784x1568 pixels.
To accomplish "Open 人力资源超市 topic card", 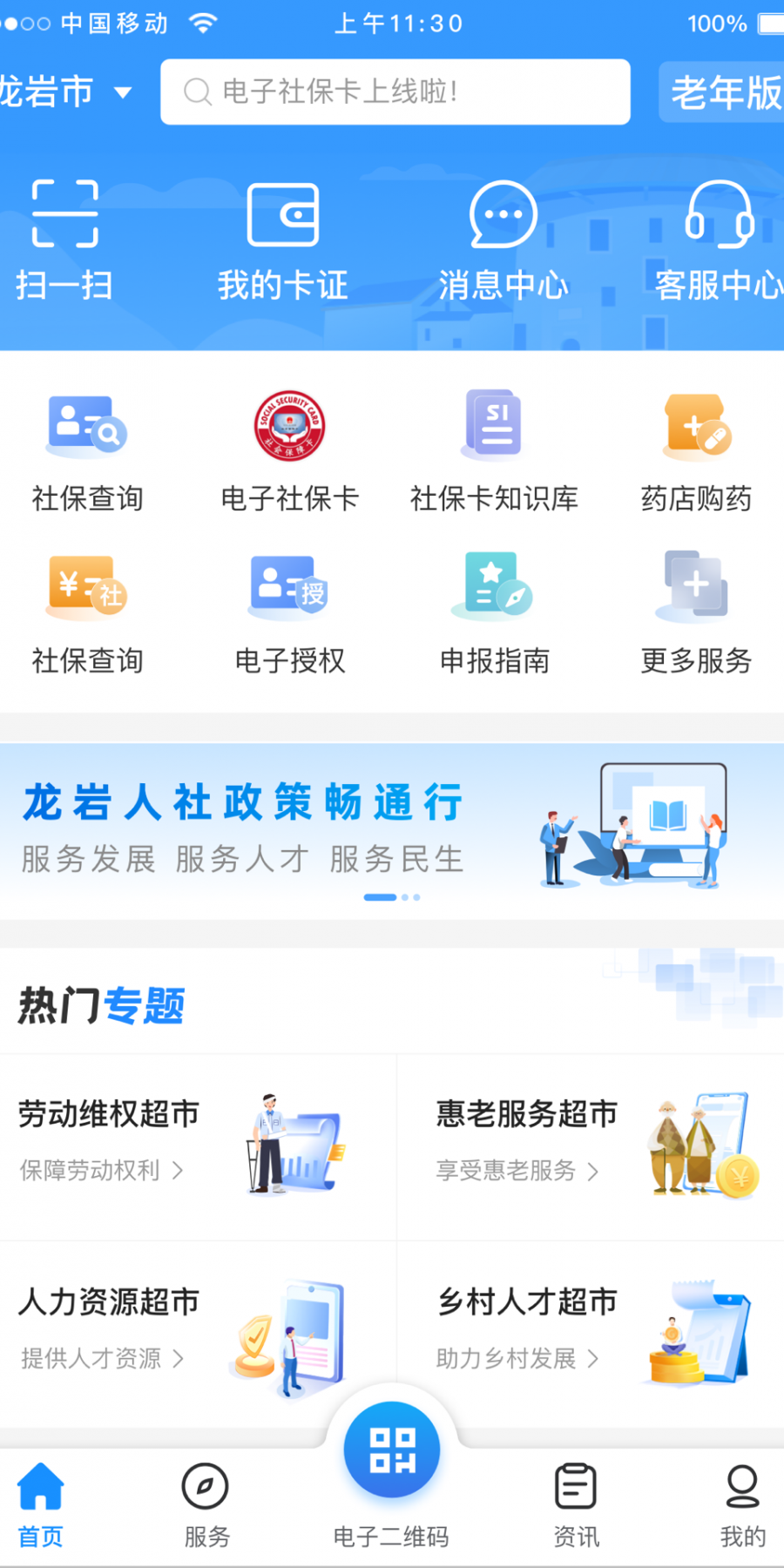I will (x=198, y=1334).
